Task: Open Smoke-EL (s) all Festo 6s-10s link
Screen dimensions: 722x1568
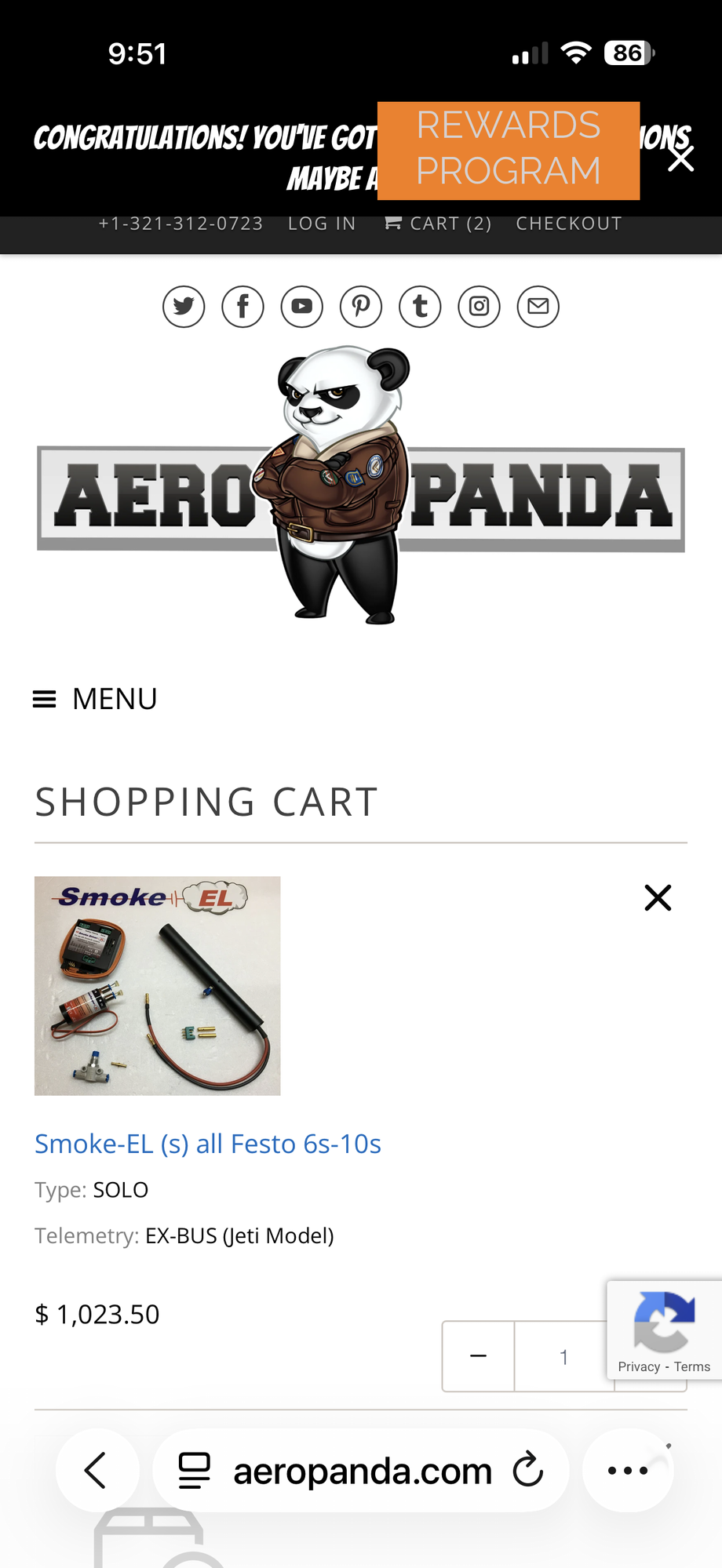Action: [x=208, y=1144]
